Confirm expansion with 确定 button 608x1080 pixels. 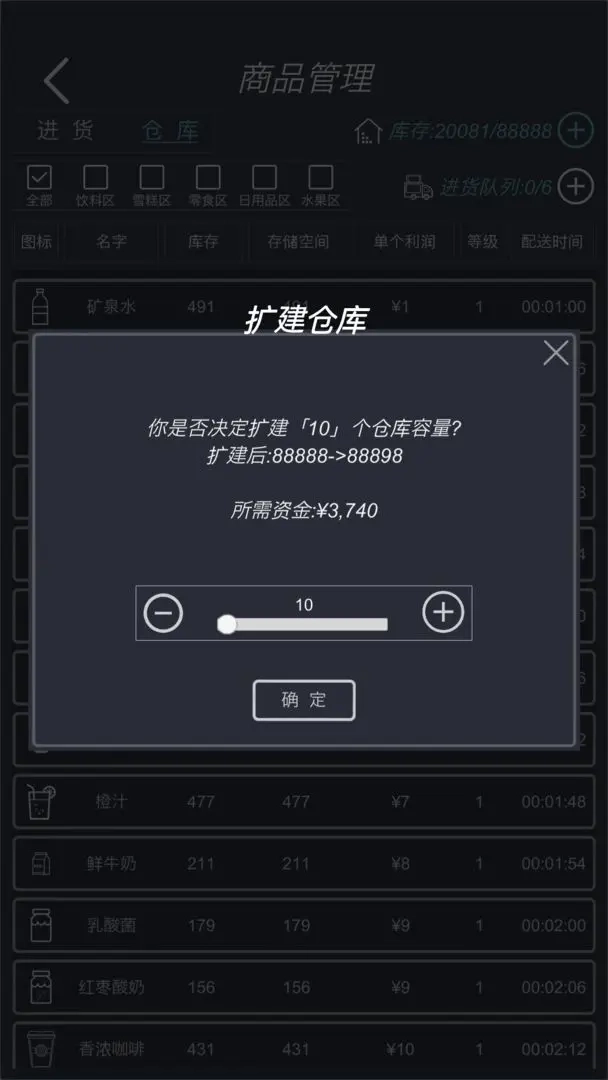click(x=304, y=700)
